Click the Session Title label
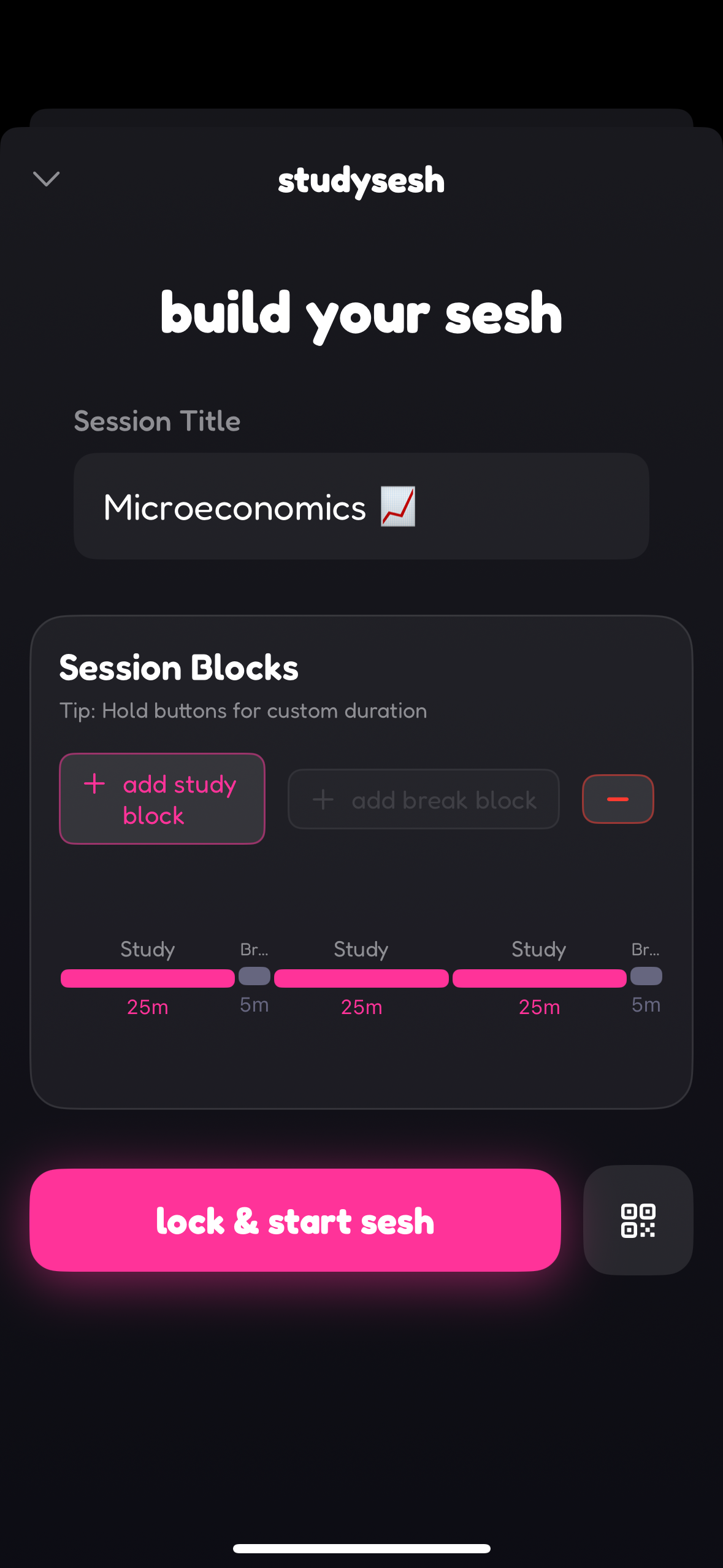Screen dimensions: 723x1568 (157, 421)
